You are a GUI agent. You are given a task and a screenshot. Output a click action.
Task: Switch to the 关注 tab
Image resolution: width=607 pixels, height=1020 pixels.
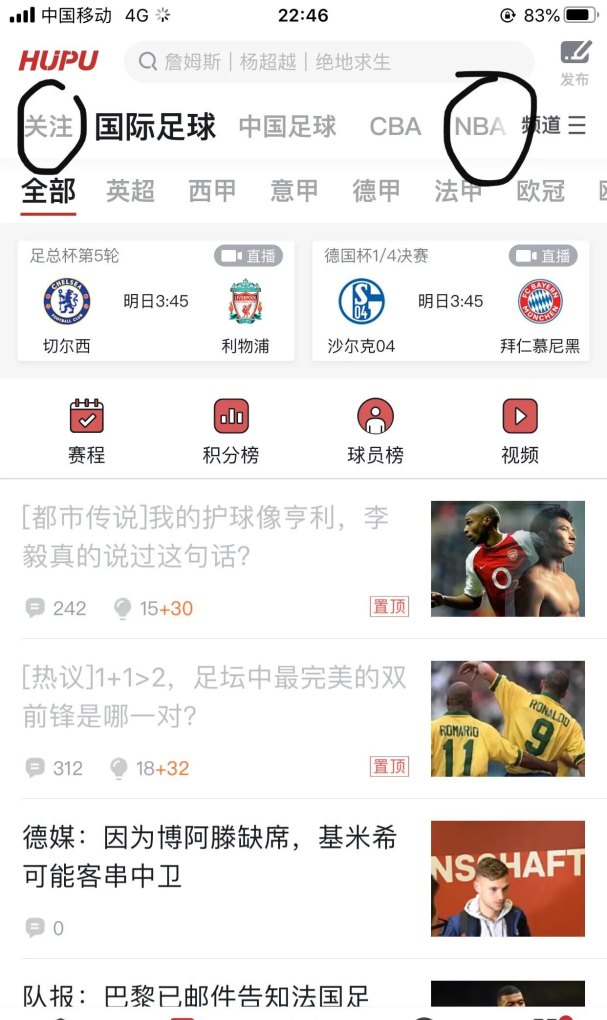click(x=48, y=127)
